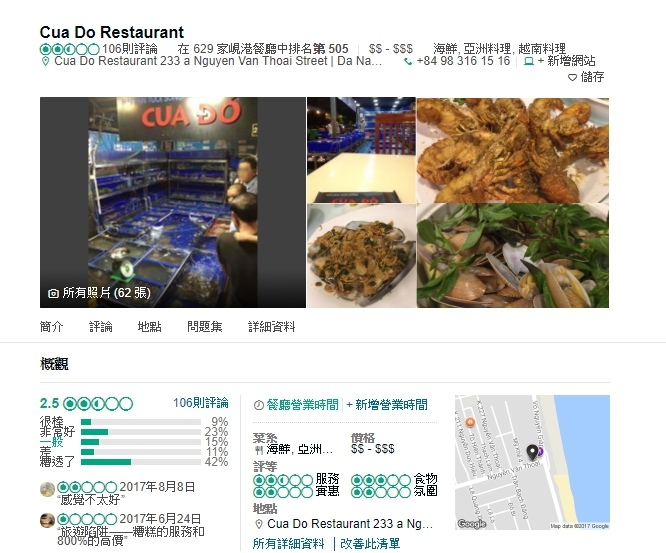The width and height of the screenshot is (666, 553).
Task: Switch to the 詳細資料 tab
Action: click(x=271, y=327)
